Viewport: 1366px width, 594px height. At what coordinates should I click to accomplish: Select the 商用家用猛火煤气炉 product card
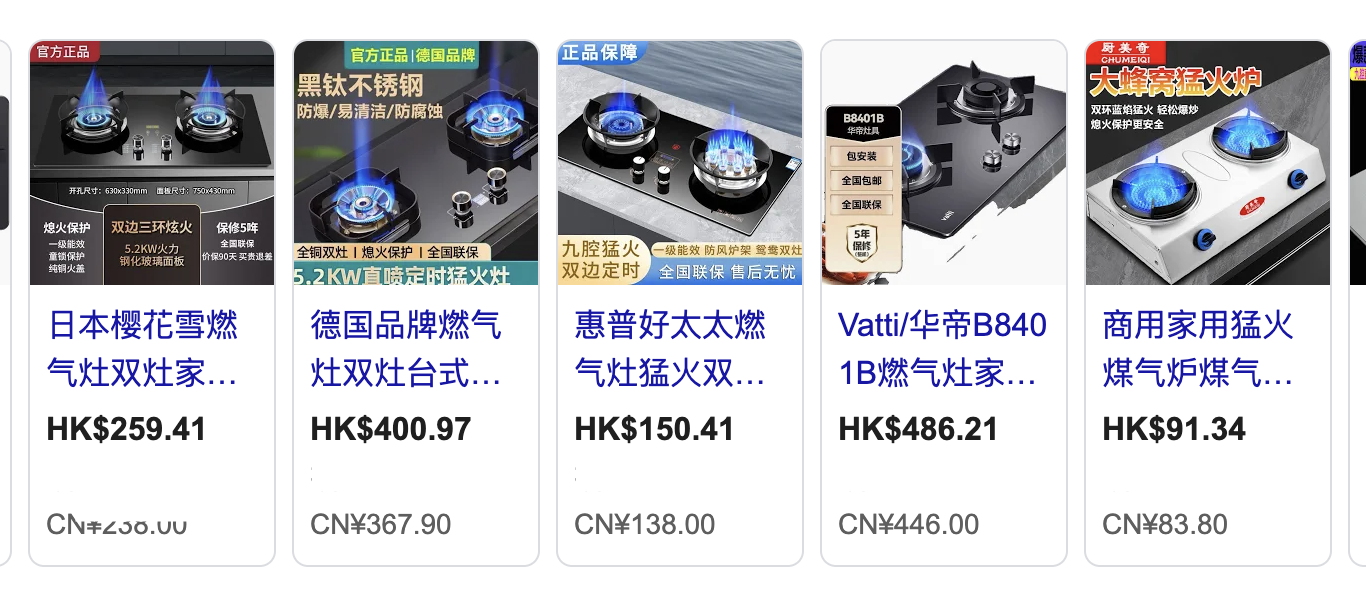[1198, 349]
